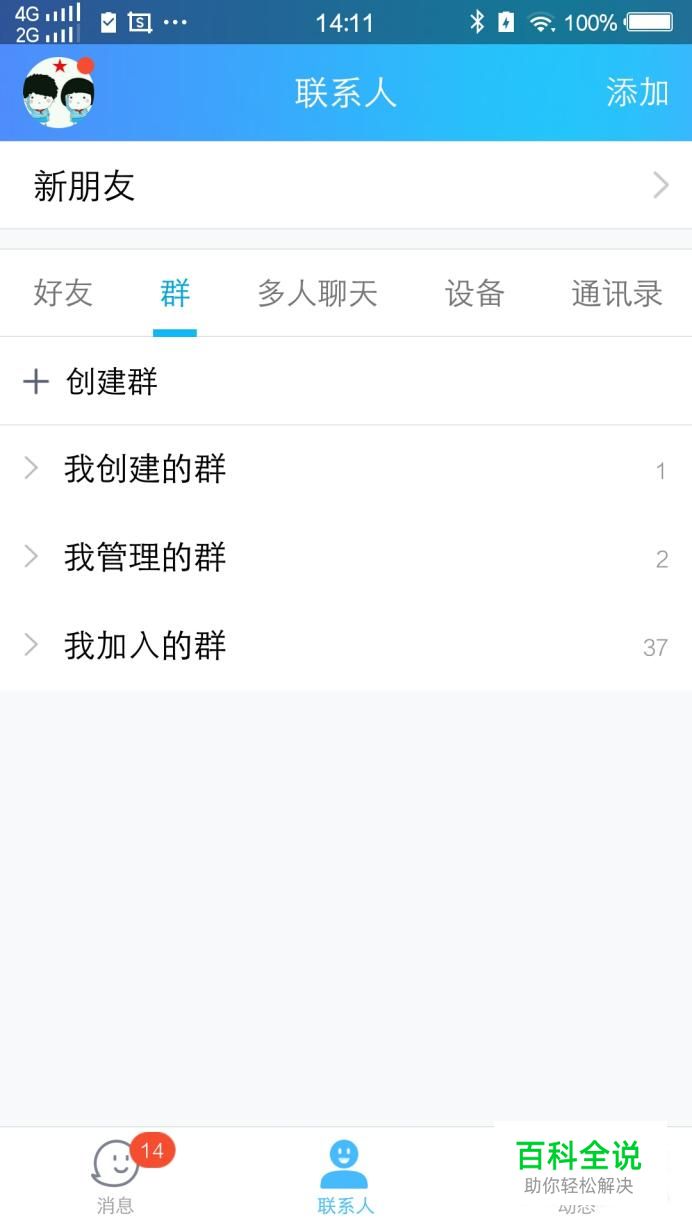The width and height of the screenshot is (692, 1230).
Task: Open the 设备 tab
Action: pyautogui.click(x=474, y=293)
